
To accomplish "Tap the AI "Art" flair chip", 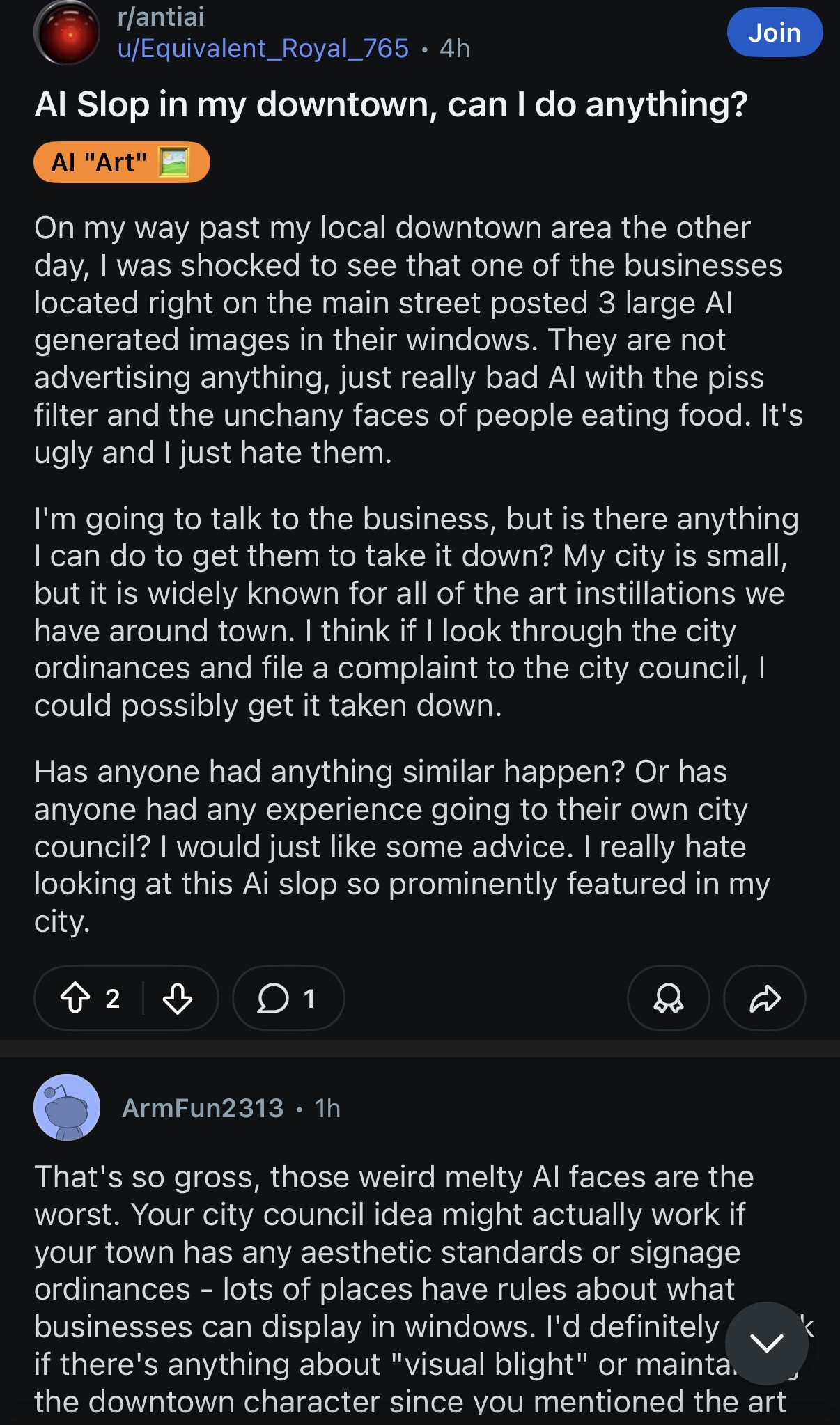I will (x=121, y=162).
